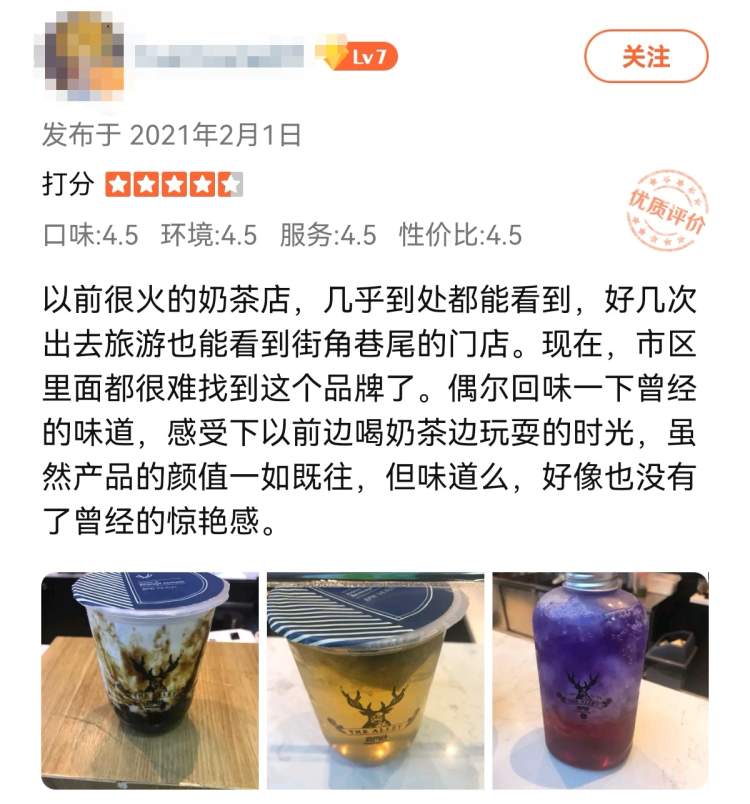The height and width of the screenshot is (804, 750).
Task: Open the golden tea cup photo
Action: coord(374,681)
